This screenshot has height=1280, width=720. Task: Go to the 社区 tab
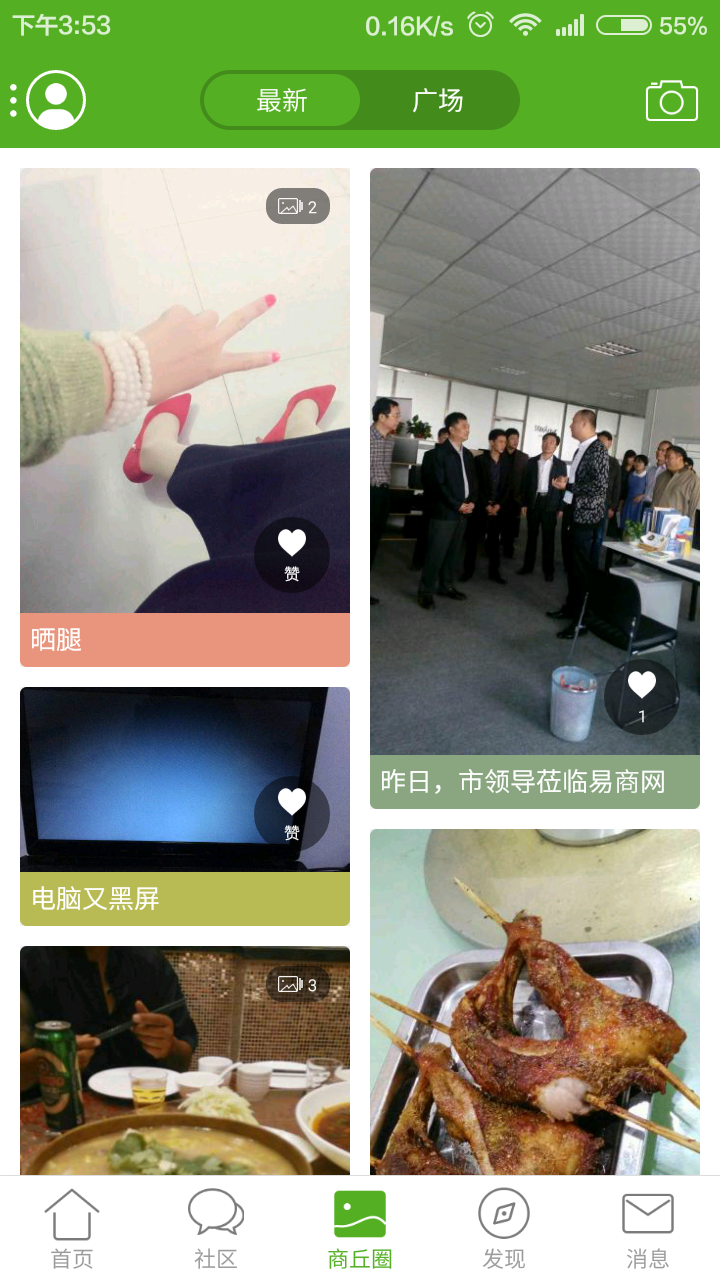click(216, 1229)
